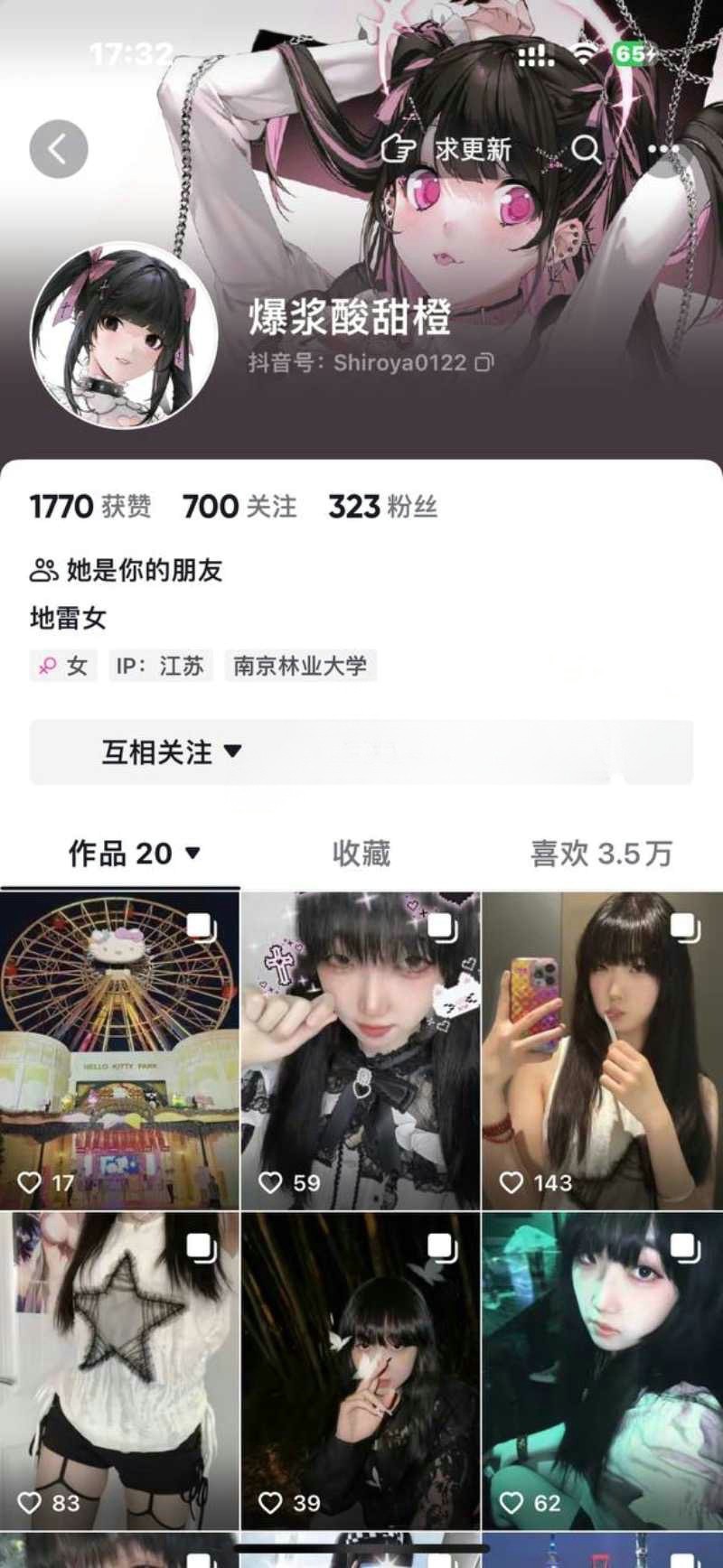Switch to the 喜欢 3.5万 tab
This screenshot has width=723, height=1568.
point(601,854)
